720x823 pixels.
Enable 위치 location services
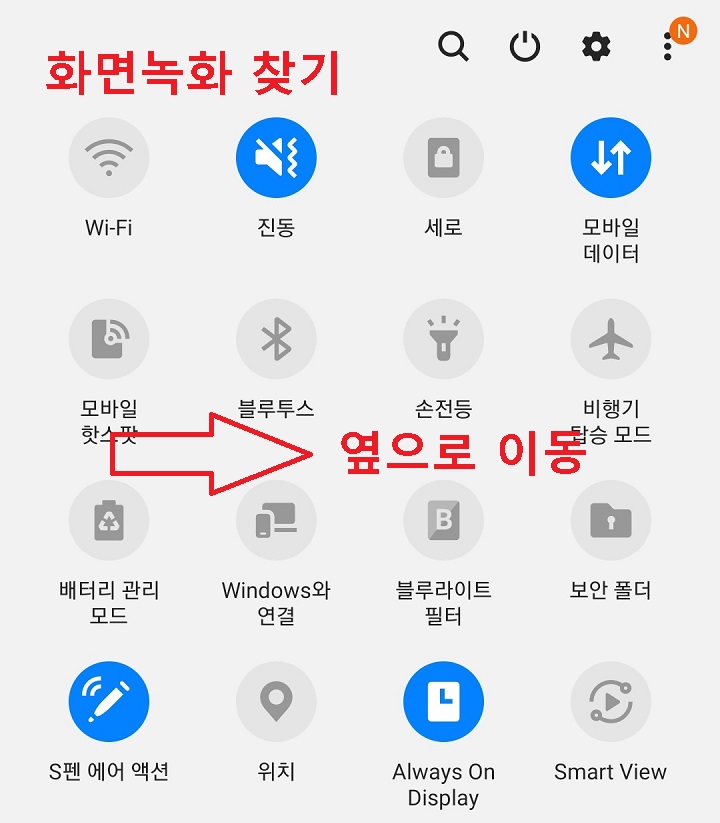pyautogui.click(x=277, y=701)
